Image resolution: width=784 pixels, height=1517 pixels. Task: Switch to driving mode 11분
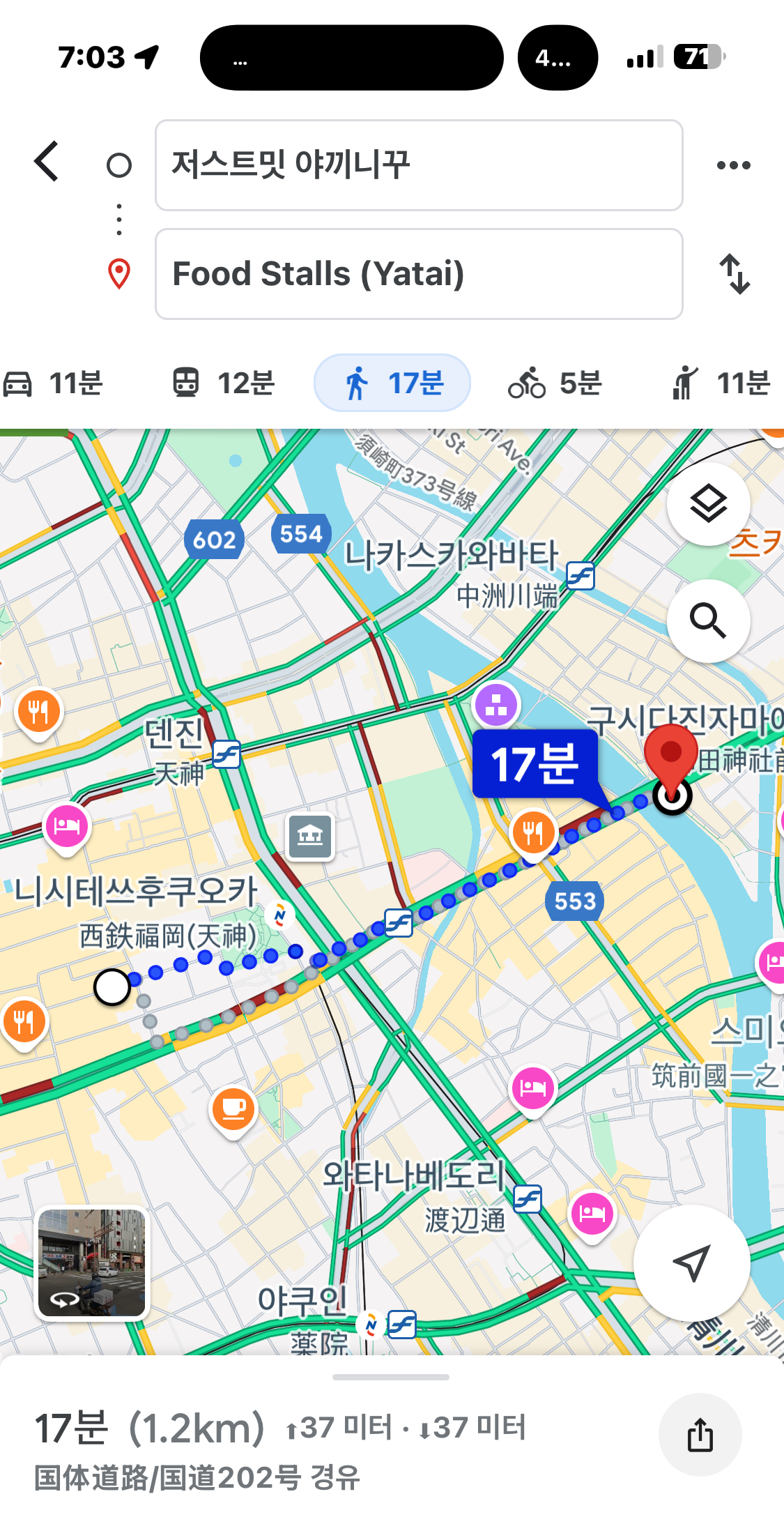click(x=53, y=383)
